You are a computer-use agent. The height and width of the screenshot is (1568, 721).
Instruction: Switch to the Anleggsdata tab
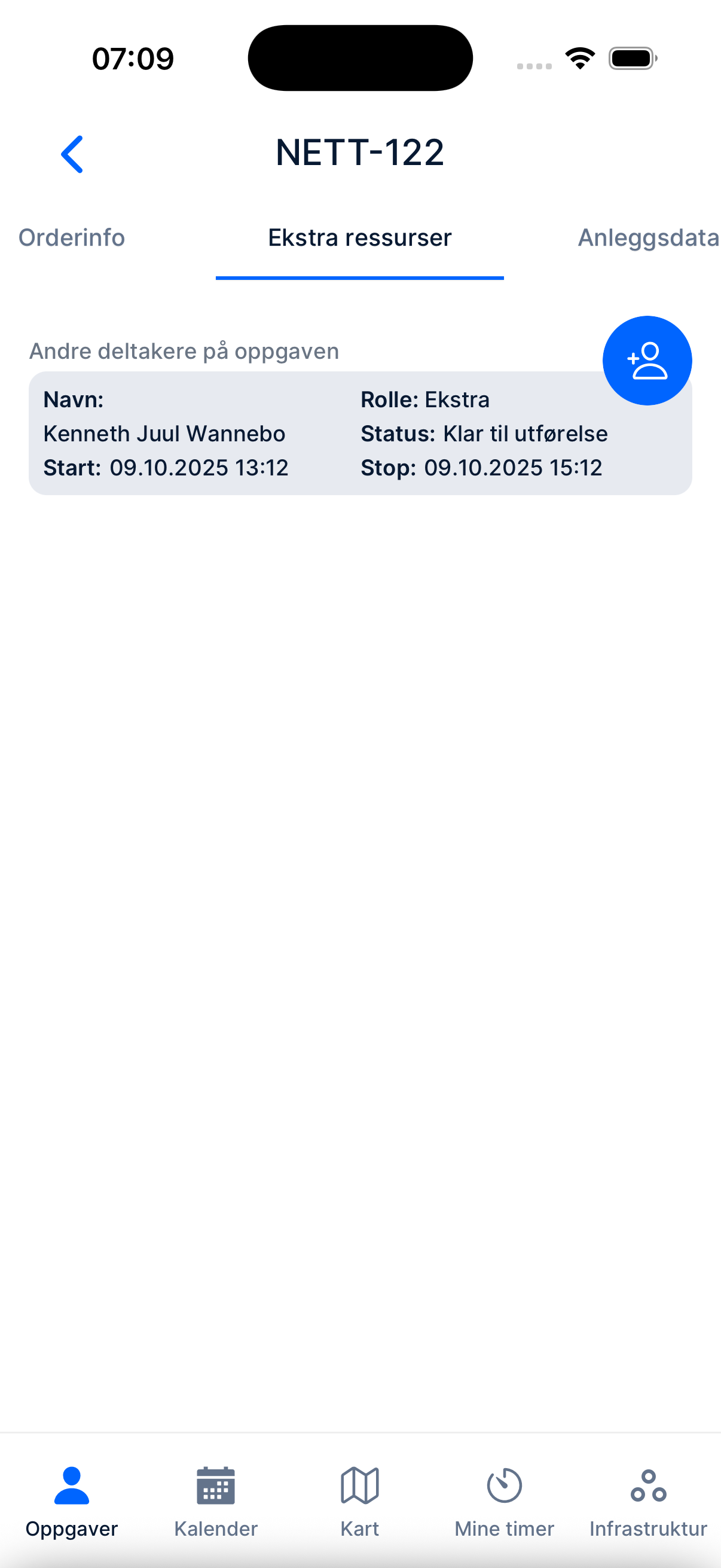pyautogui.click(x=648, y=238)
